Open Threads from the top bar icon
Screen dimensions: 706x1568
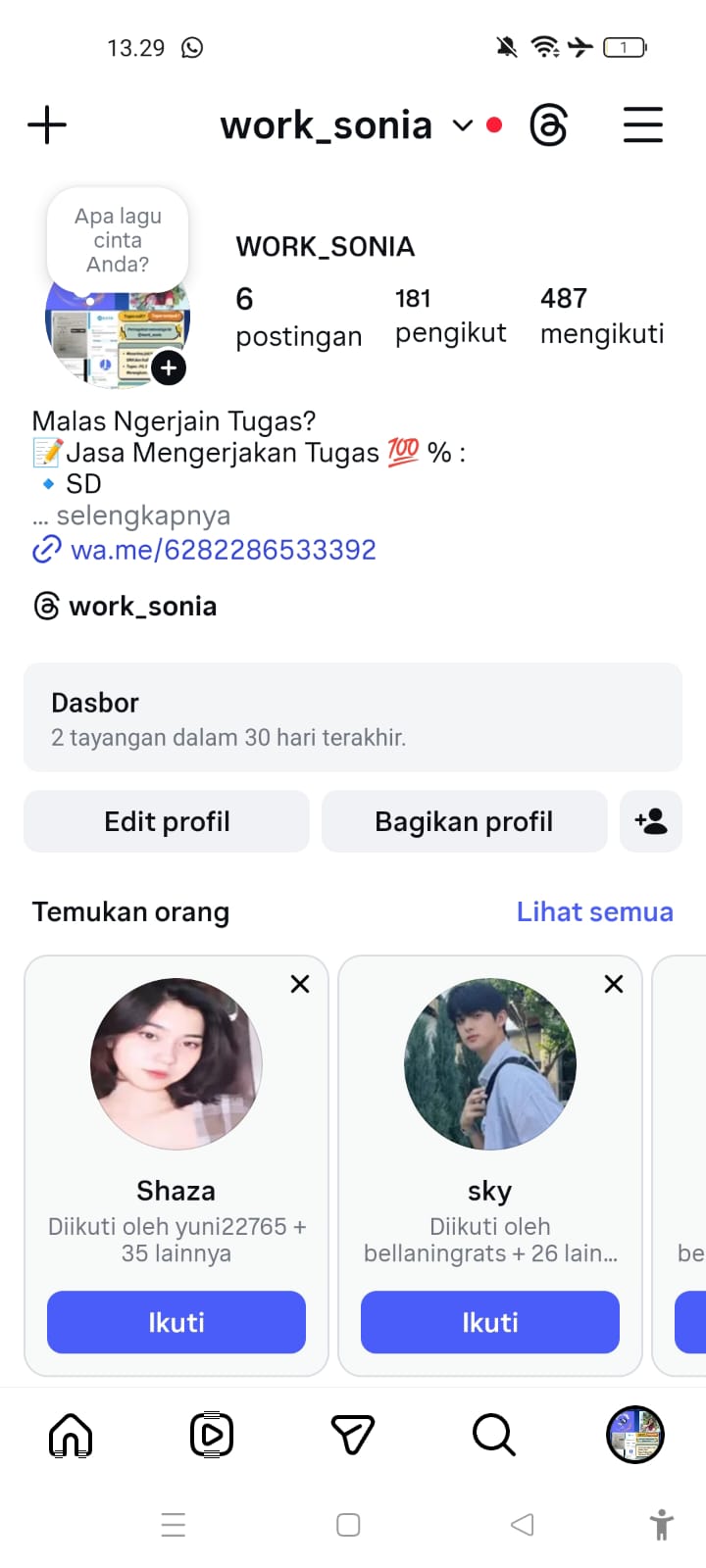coord(548,125)
